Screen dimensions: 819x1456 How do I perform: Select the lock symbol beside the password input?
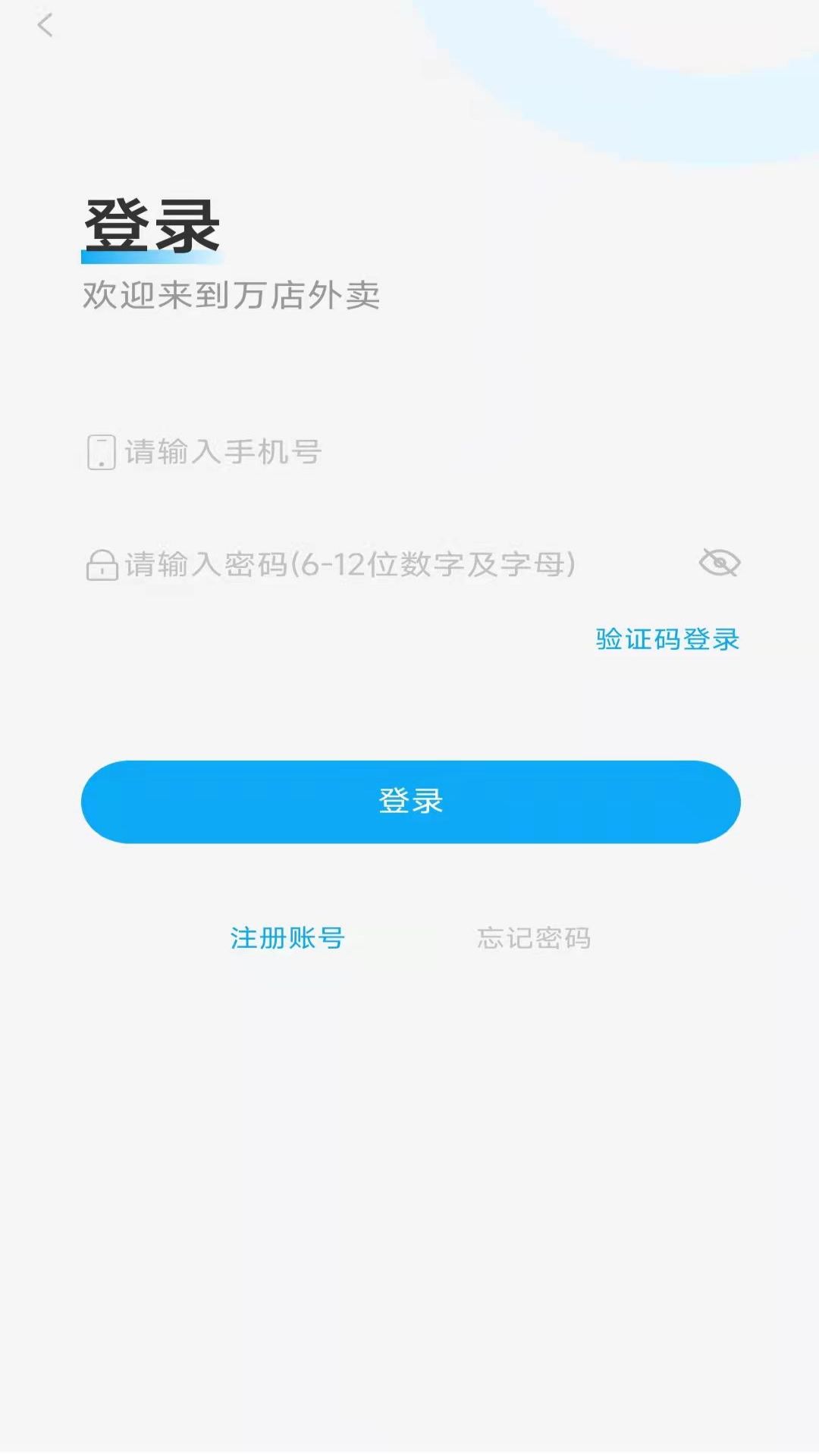pyautogui.click(x=99, y=563)
